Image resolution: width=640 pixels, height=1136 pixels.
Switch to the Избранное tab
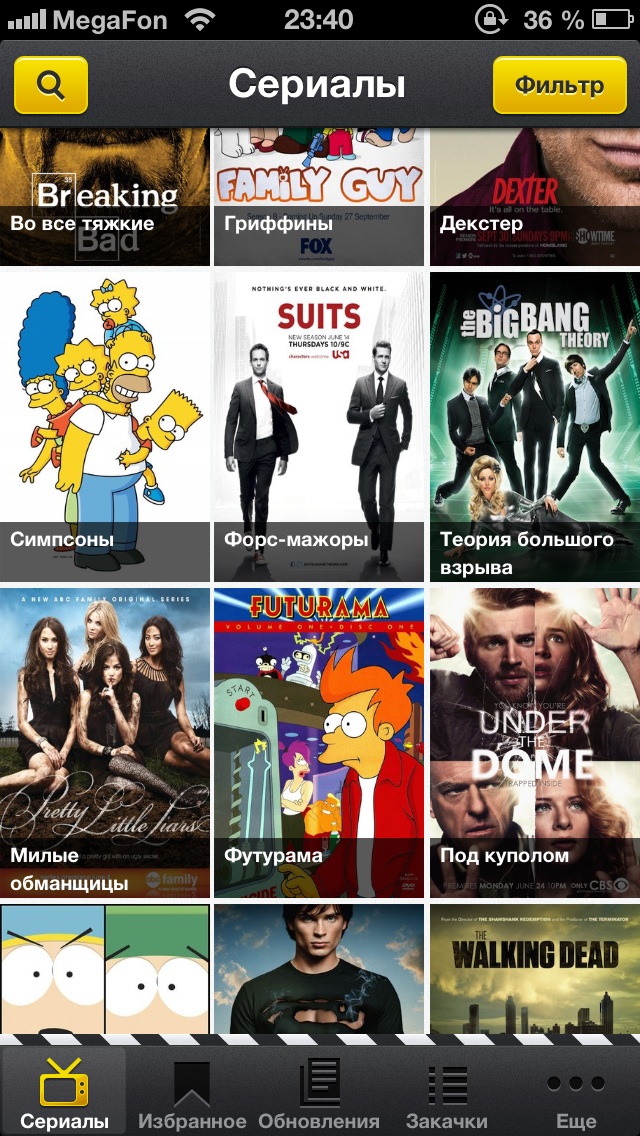pos(192,1093)
